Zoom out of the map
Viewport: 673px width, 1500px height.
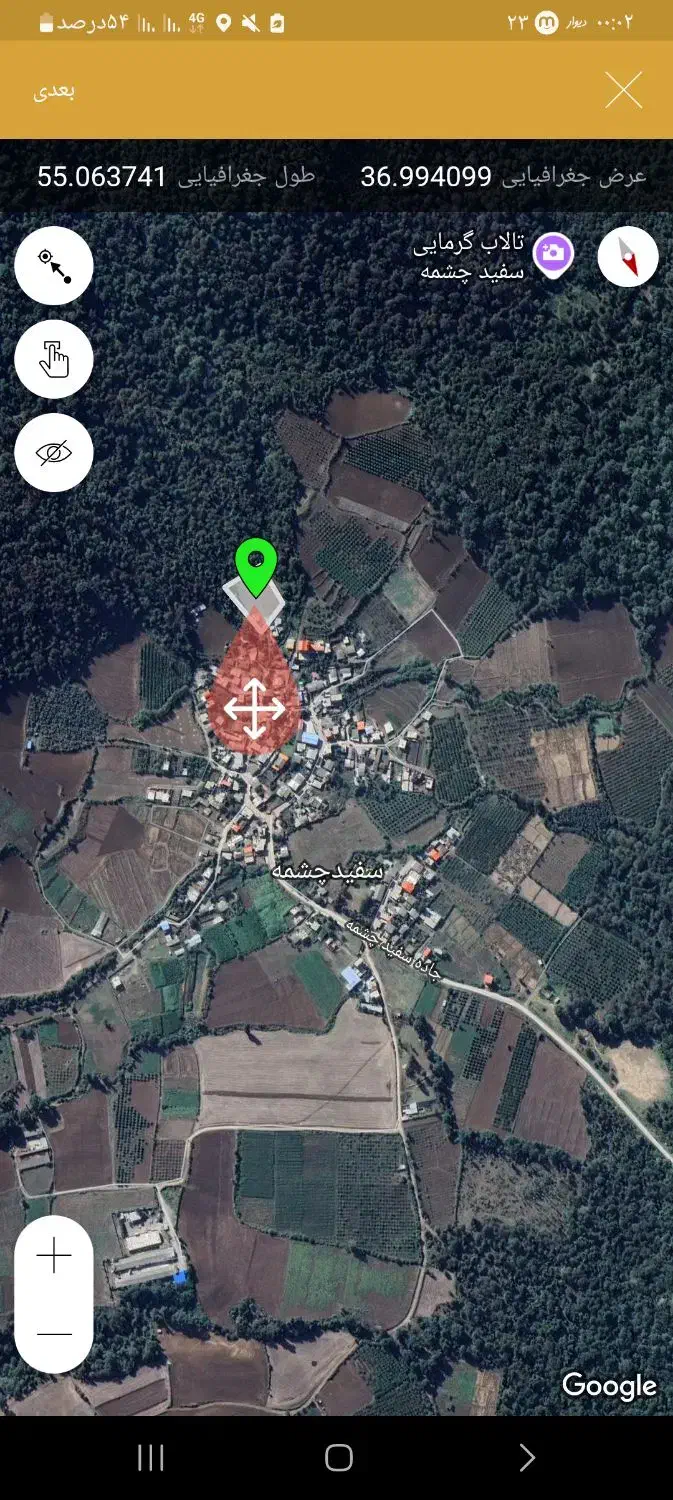point(54,1334)
